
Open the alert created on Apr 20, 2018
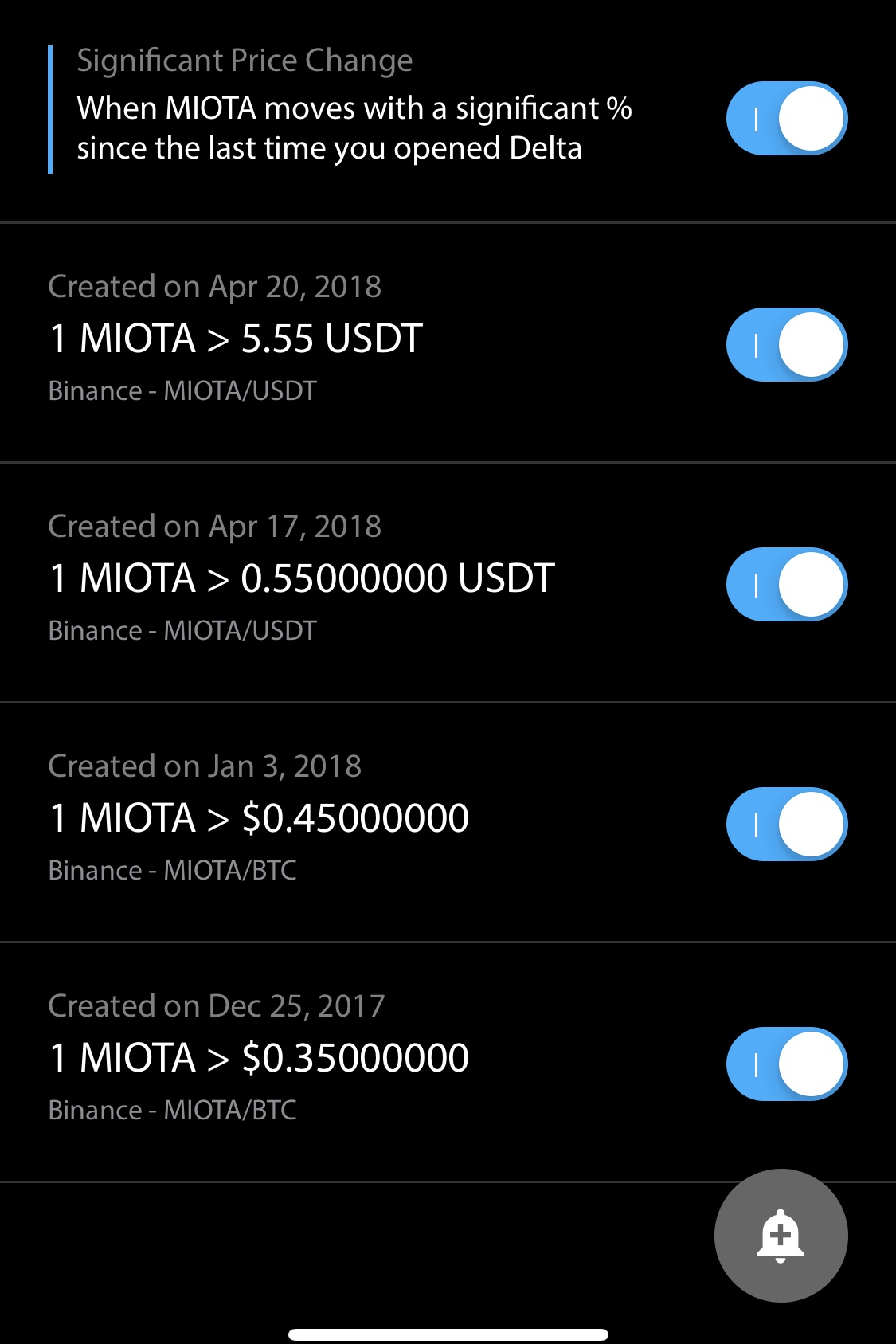[x=236, y=339]
